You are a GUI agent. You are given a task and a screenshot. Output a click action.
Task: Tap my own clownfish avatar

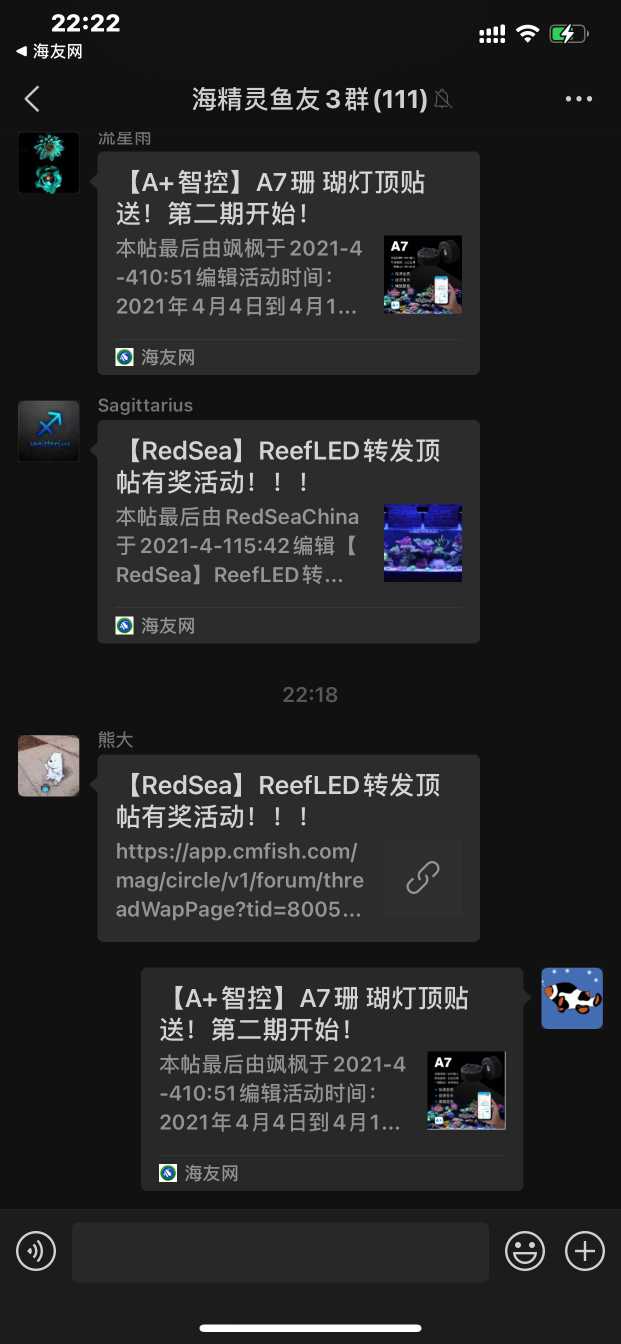click(572, 998)
